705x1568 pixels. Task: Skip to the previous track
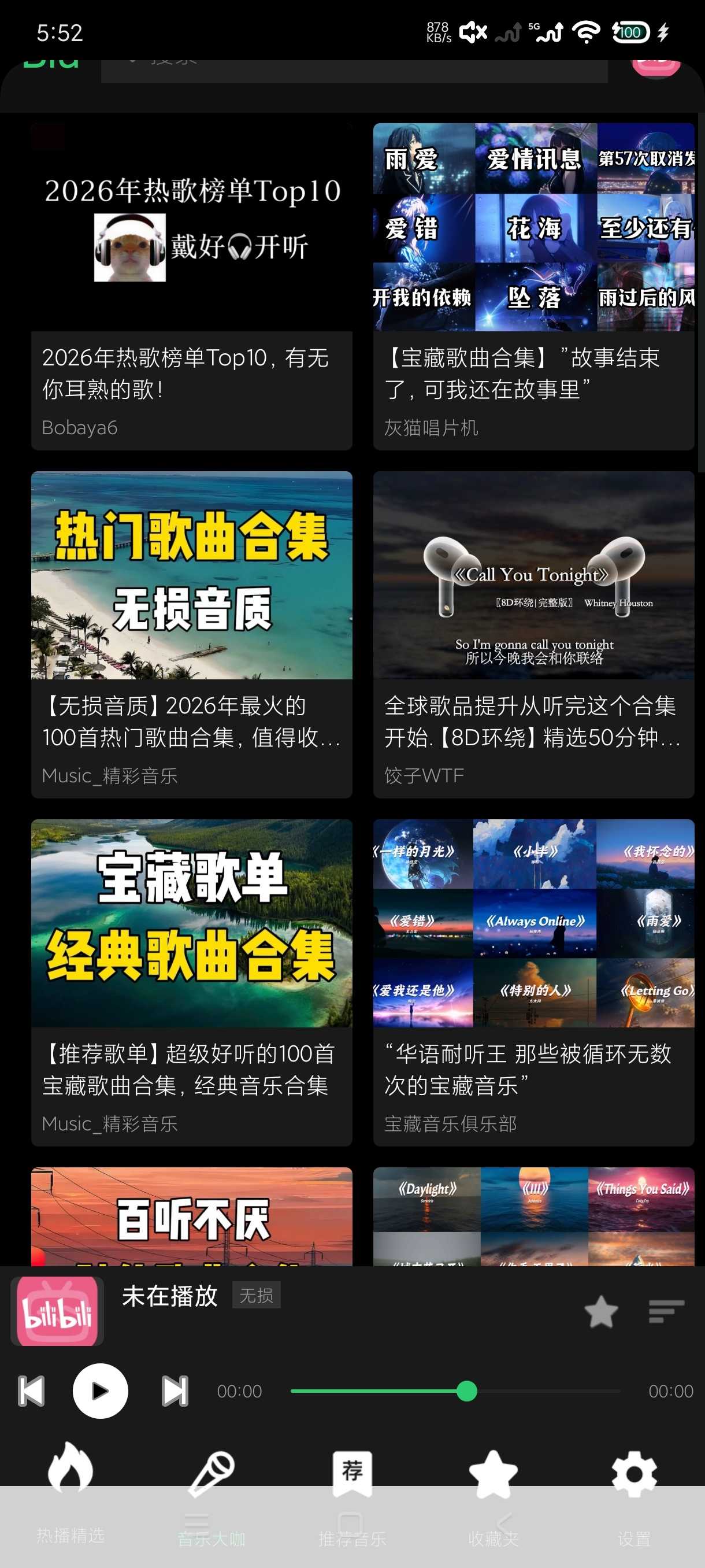point(32,1391)
